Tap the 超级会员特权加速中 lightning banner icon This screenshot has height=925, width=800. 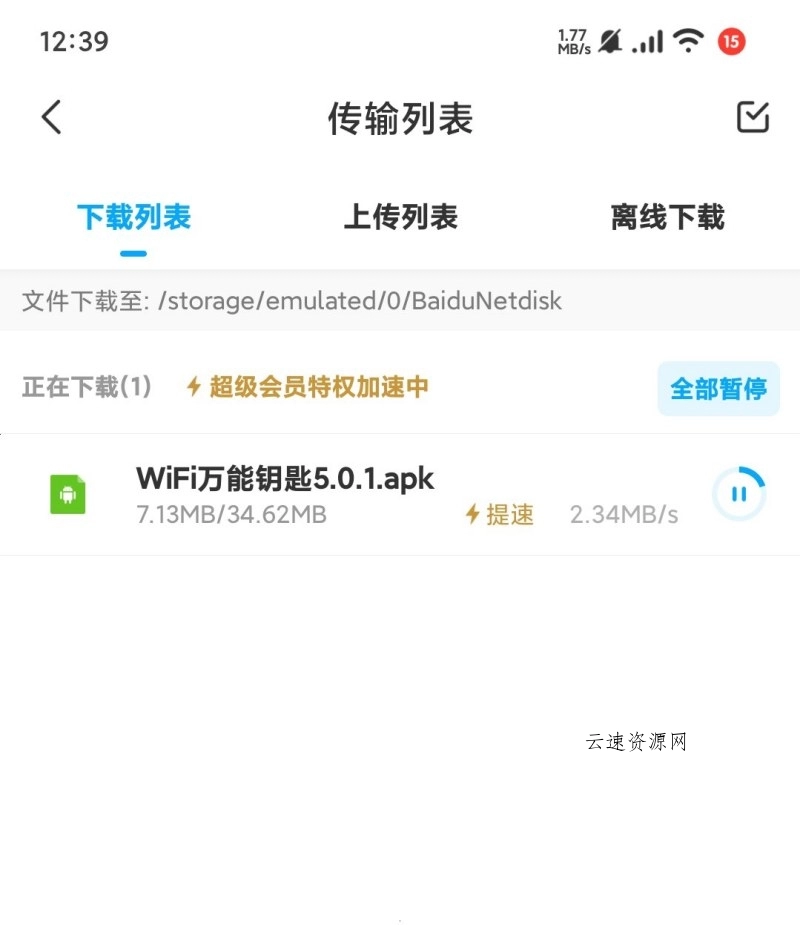[193, 388]
